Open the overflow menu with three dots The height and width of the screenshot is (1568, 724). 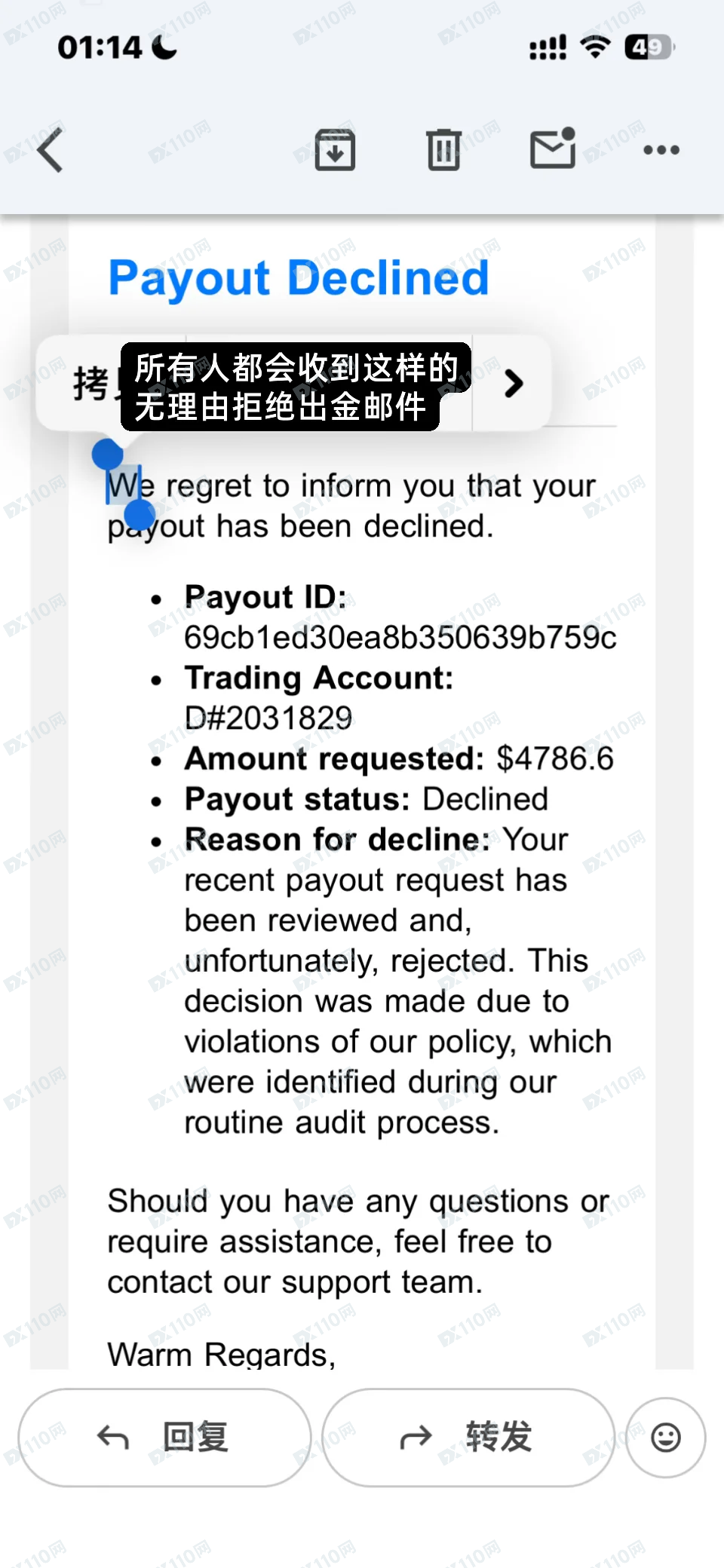(661, 150)
